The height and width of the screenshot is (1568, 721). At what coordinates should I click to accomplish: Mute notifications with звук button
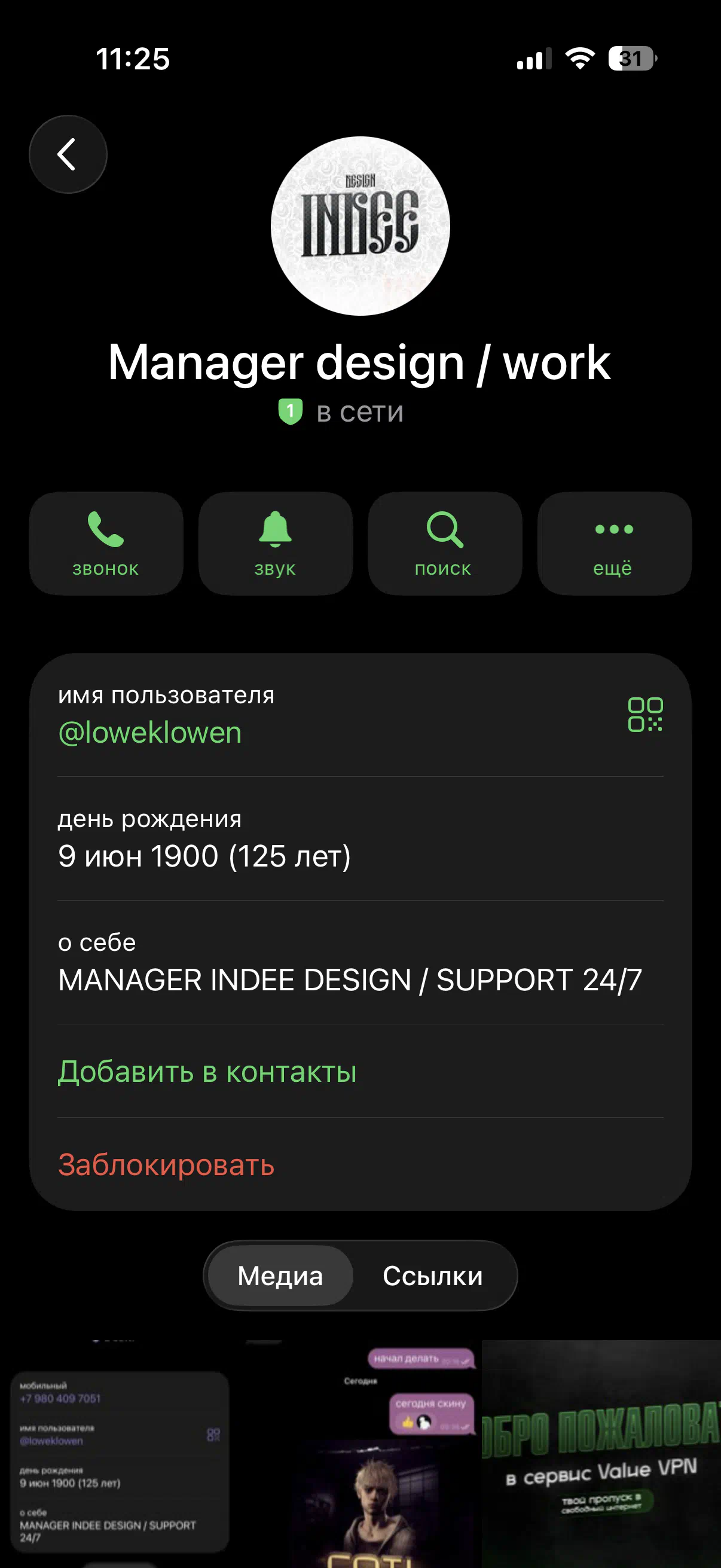click(x=275, y=543)
